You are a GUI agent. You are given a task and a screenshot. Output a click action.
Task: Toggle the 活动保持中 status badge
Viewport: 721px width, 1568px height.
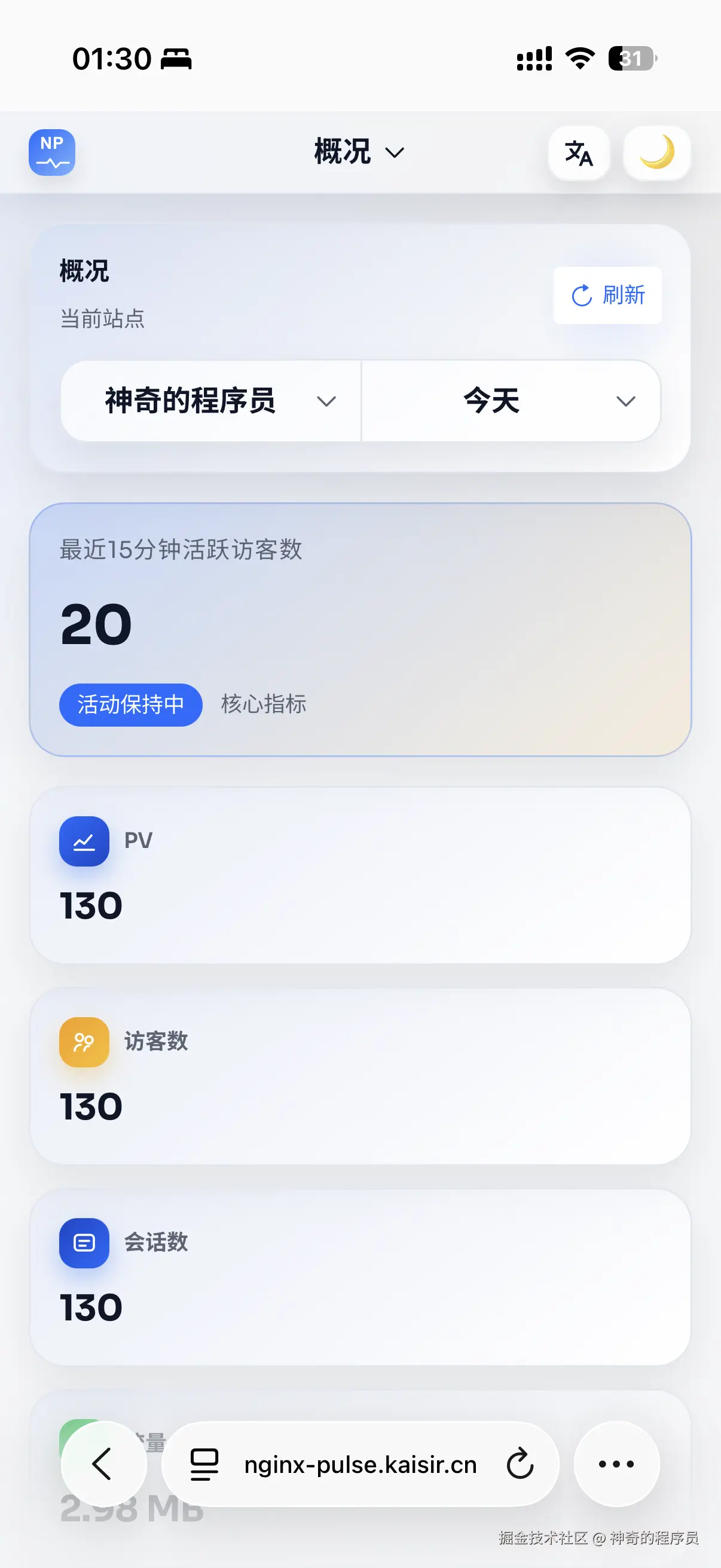click(130, 704)
